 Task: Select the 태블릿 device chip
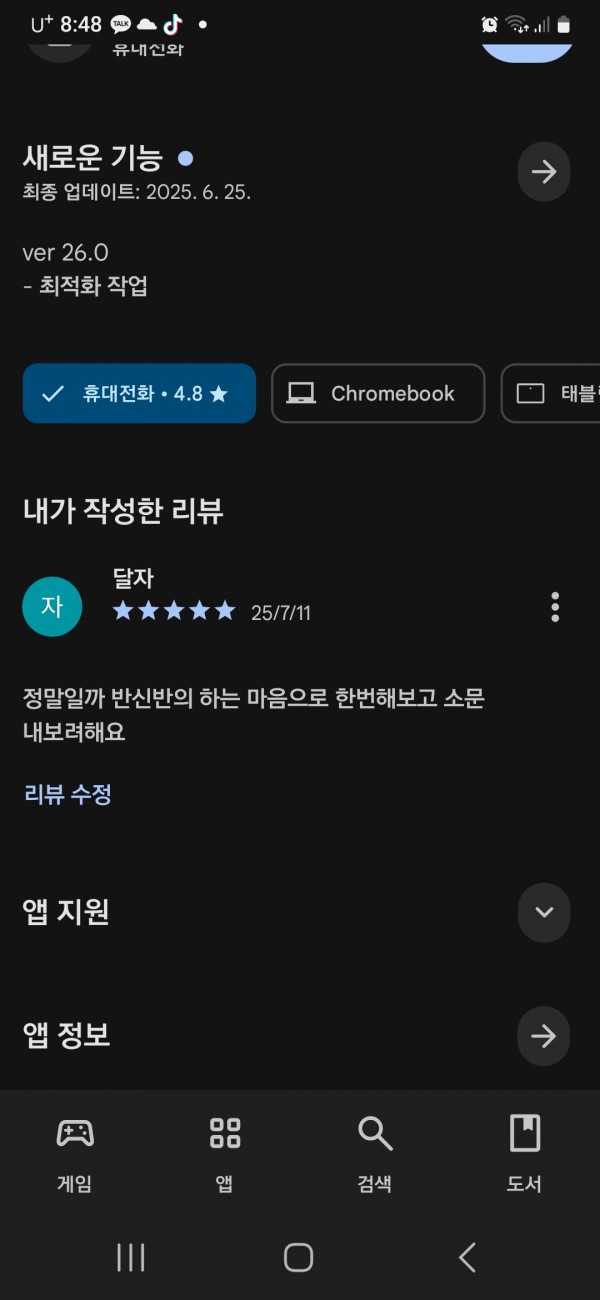[x=550, y=393]
